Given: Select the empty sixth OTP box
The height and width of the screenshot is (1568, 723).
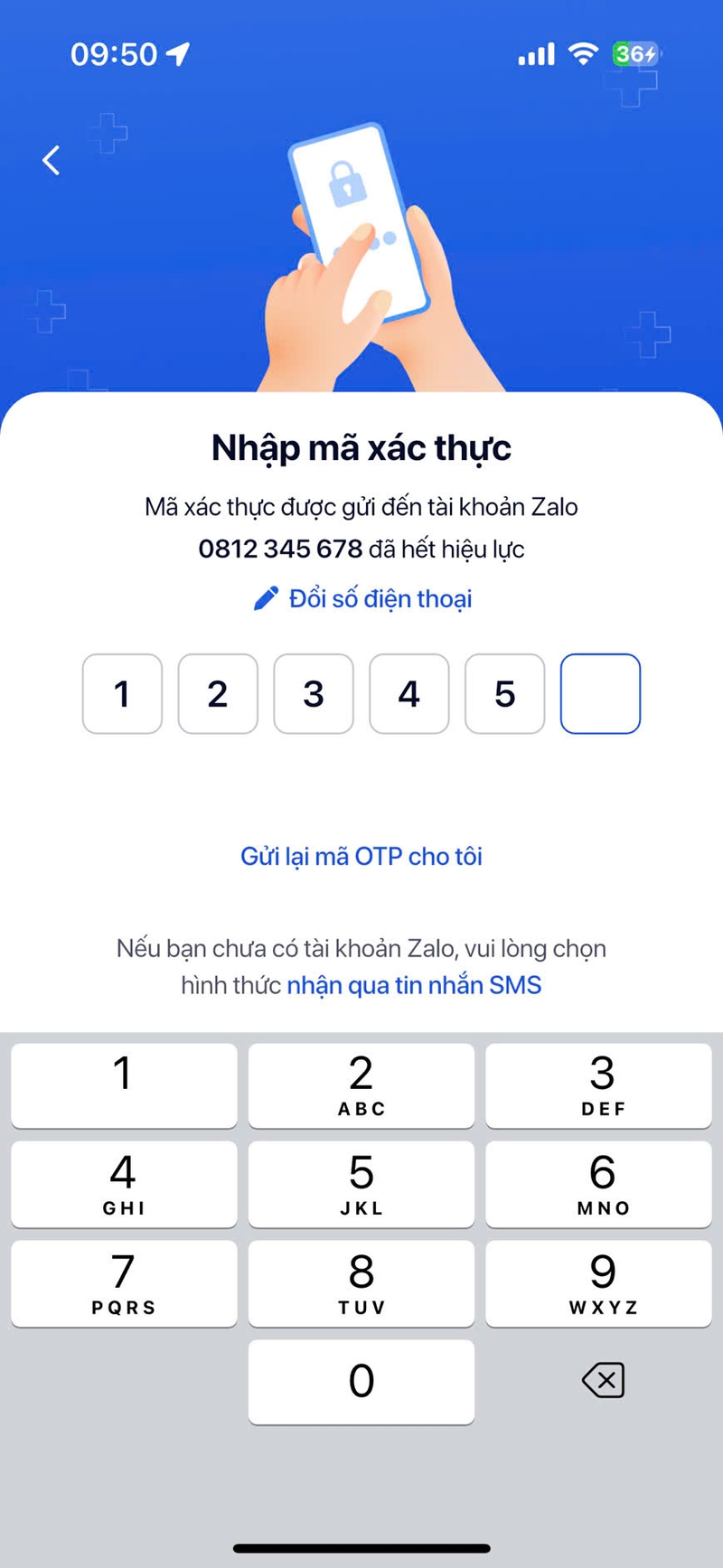Looking at the screenshot, I should point(600,694).
